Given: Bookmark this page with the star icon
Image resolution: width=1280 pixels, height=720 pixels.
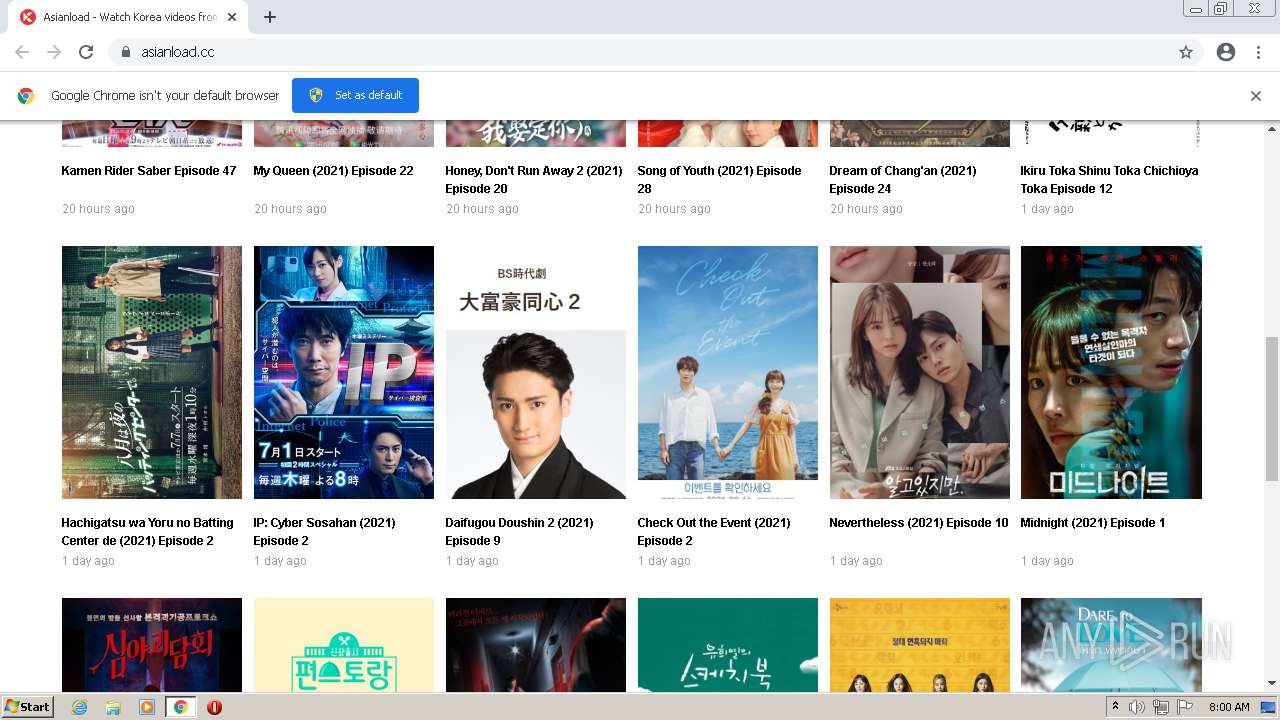Looking at the screenshot, I should tap(1186, 52).
